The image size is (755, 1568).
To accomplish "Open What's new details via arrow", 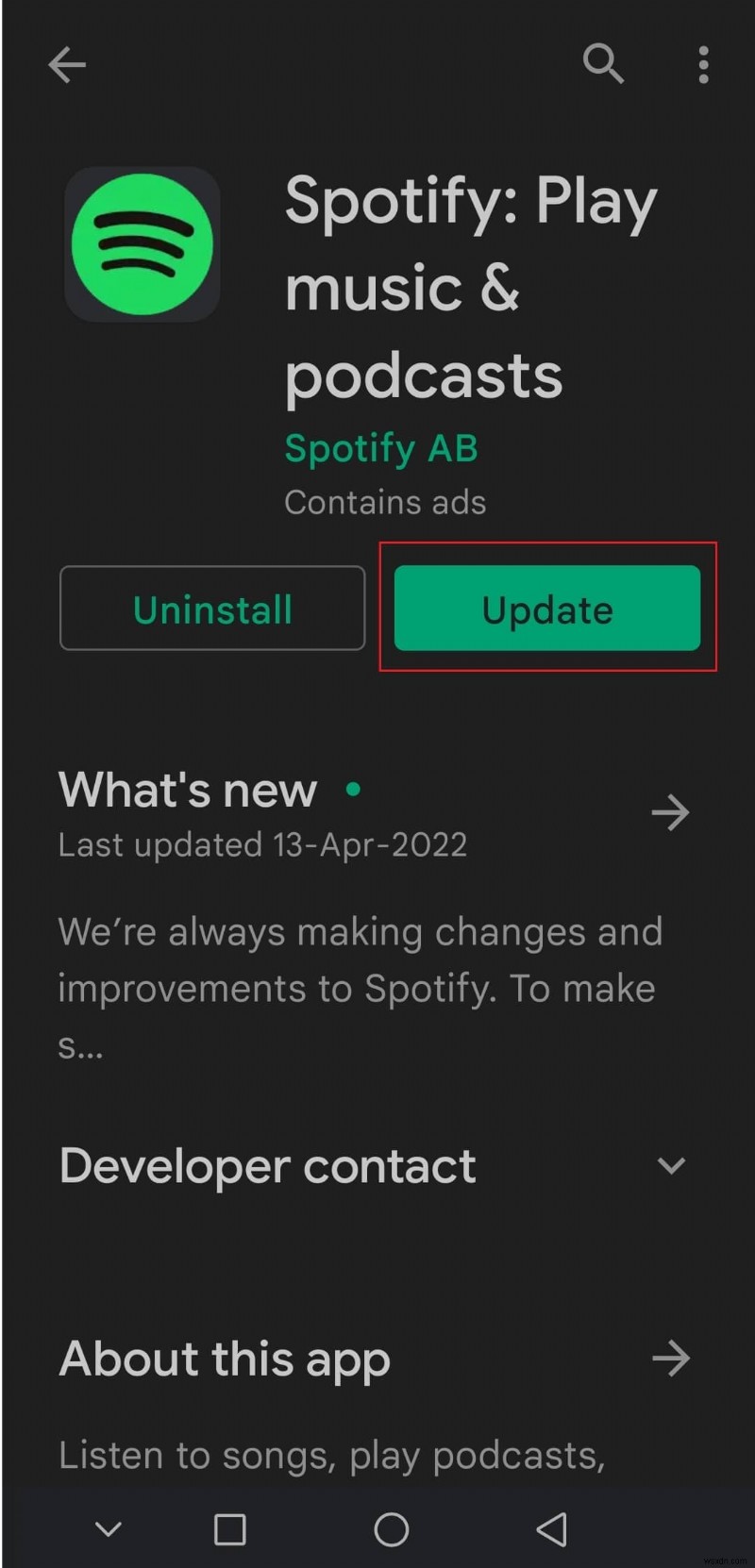I will pyautogui.click(x=671, y=812).
